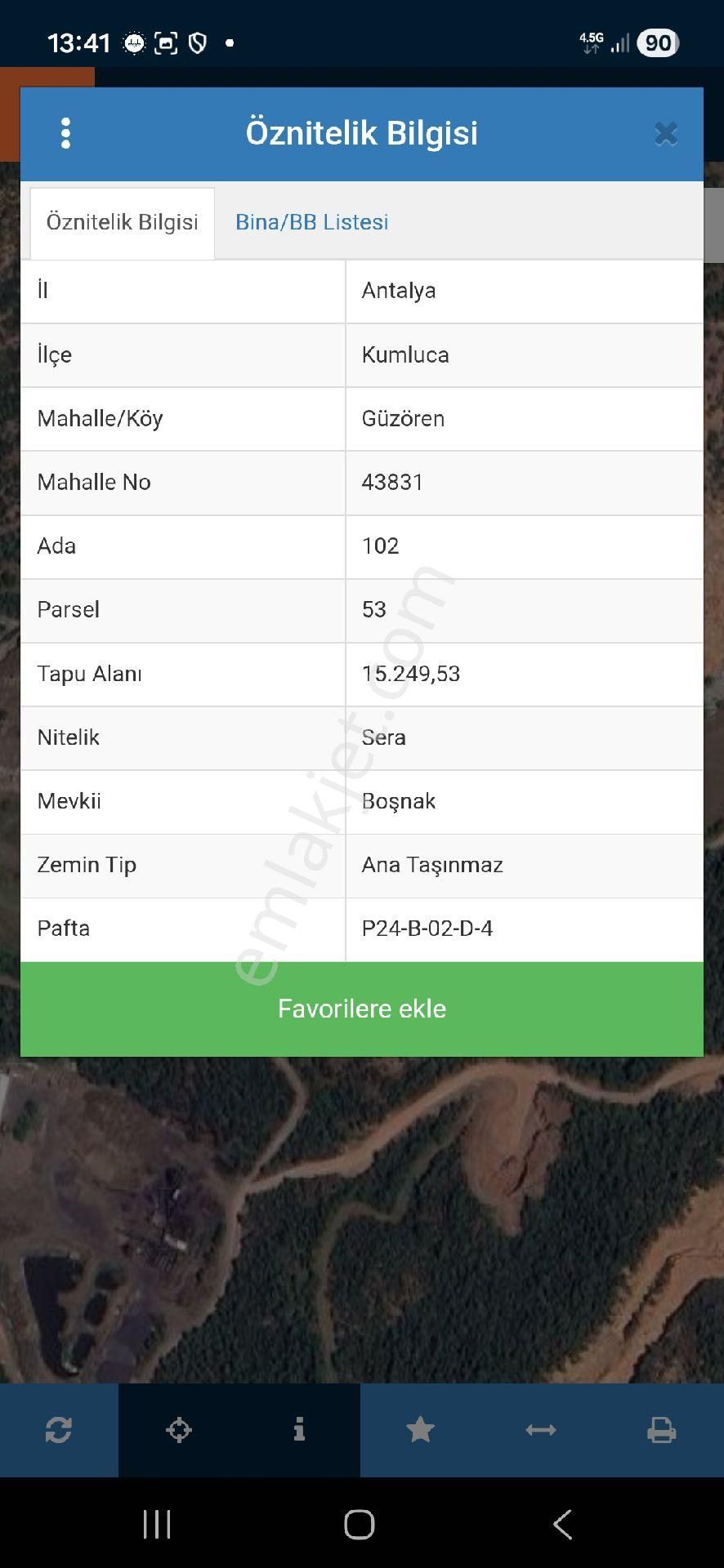Select the Öznitelik Bilgisi tab
The image size is (724, 1568).
point(123,222)
